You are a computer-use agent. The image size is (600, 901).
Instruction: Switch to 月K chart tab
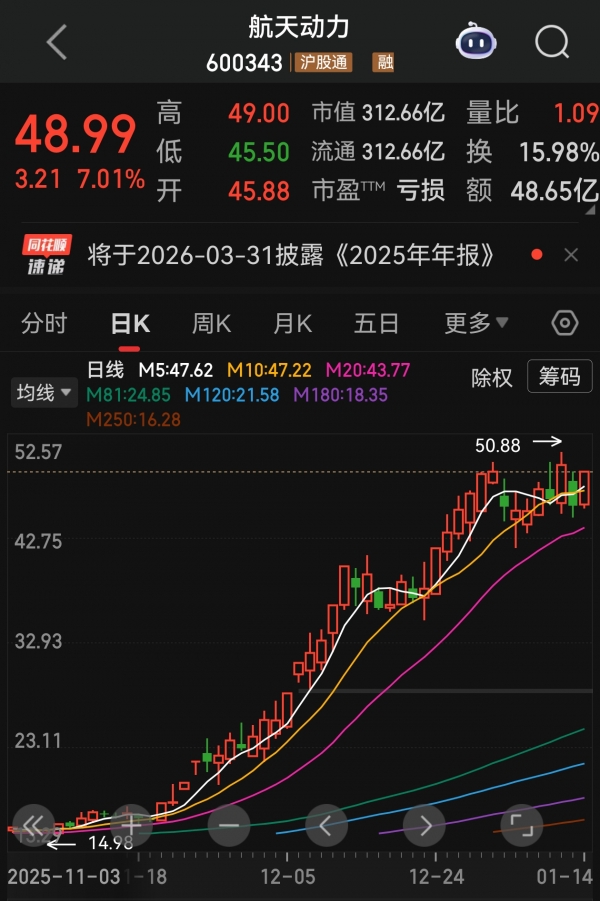click(x=293, y=323)
